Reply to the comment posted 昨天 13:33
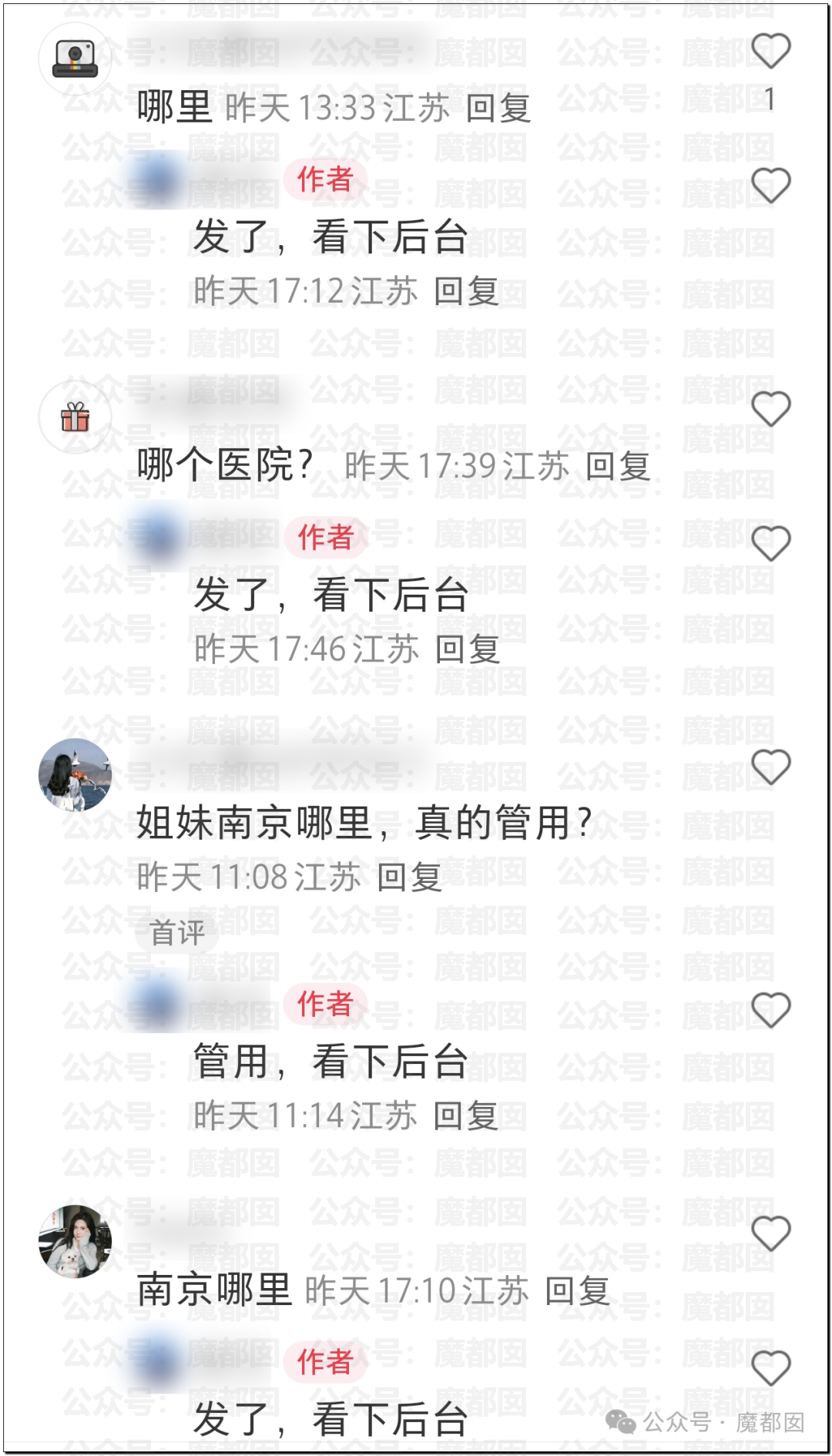The width and height of the screenshot is (832, 1456). [x=498, y=108]
